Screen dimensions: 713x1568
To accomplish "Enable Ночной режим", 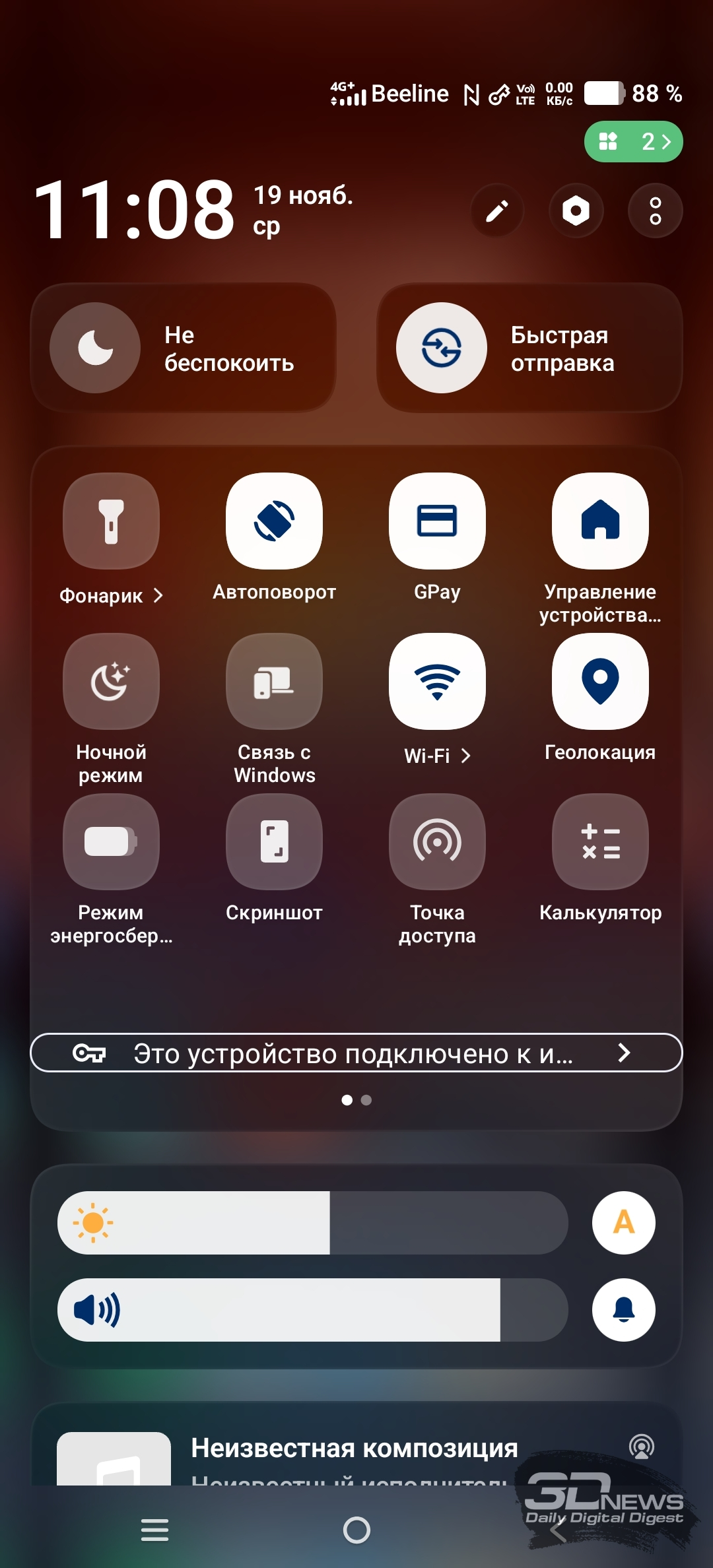I will click(x=111, y=682).
